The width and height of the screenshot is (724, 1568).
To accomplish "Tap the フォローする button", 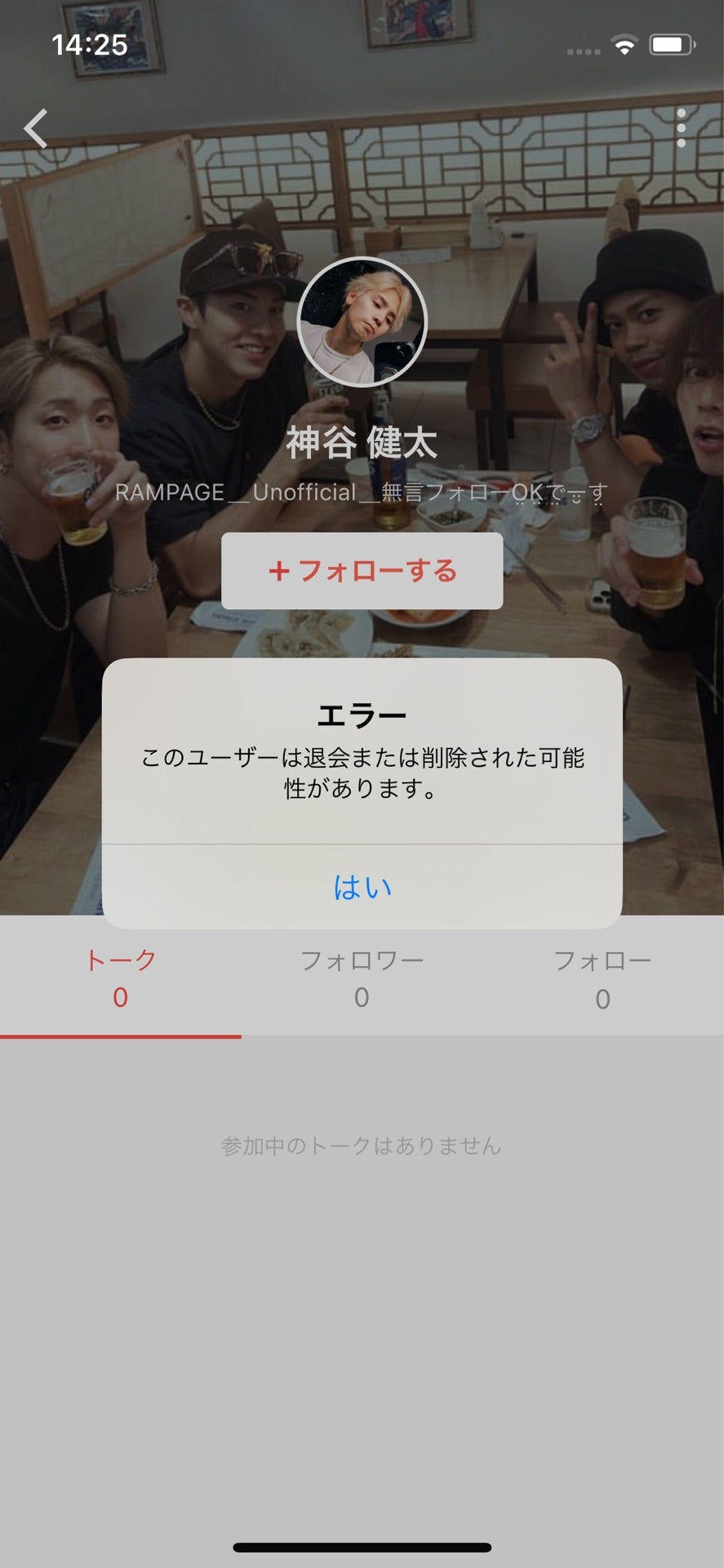I will point(362,572).
